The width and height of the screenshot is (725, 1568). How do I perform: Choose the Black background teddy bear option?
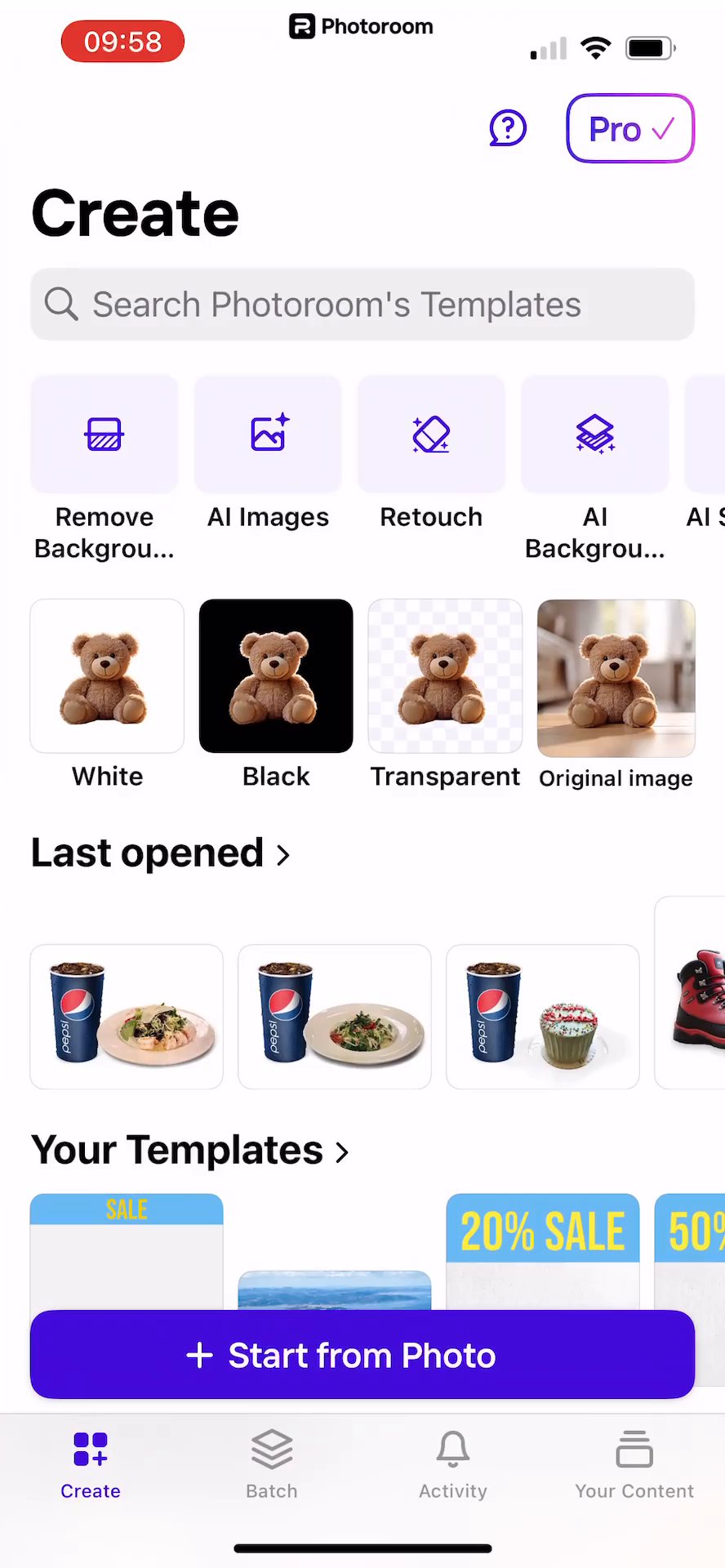(x=276, y=676)
